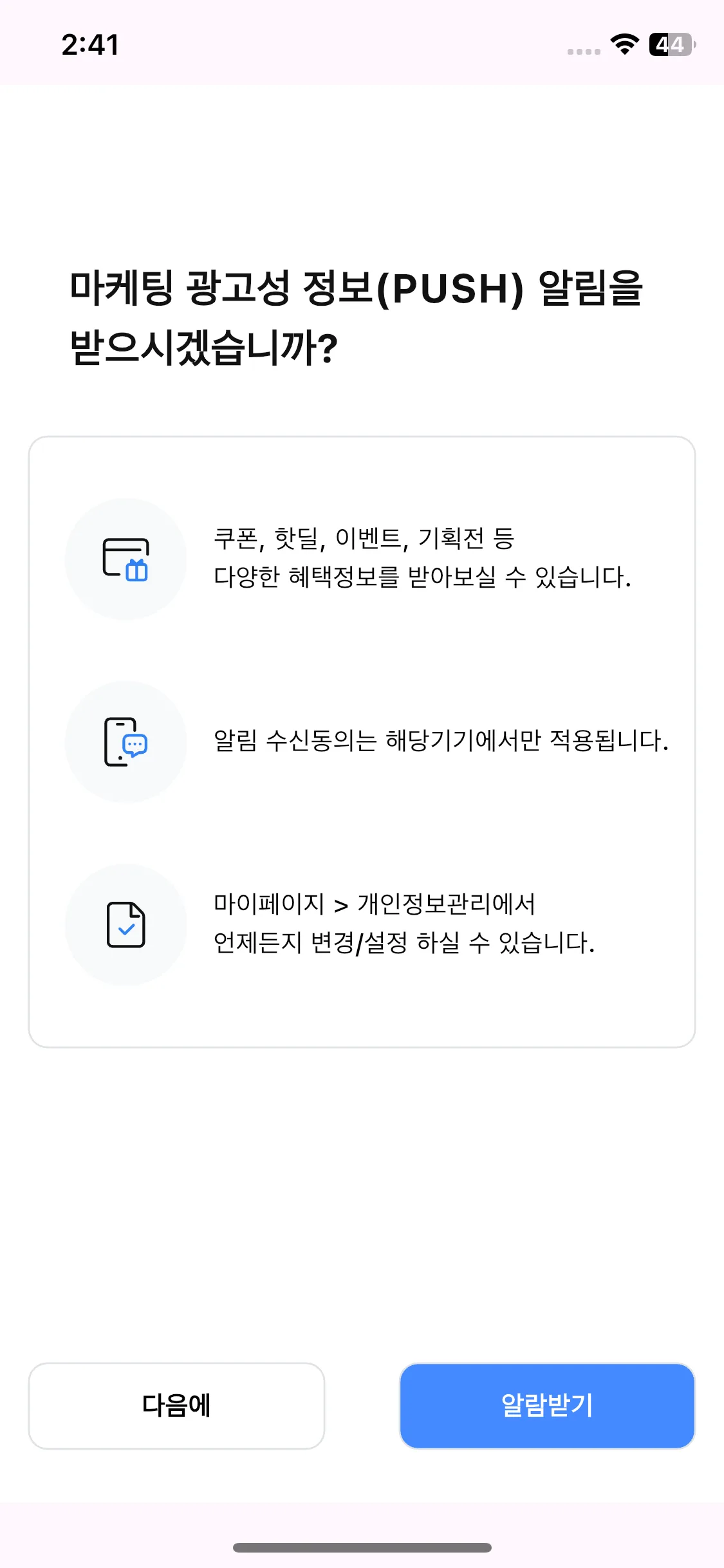Select the circular background of the coupon icon

(x=127, y=559)
